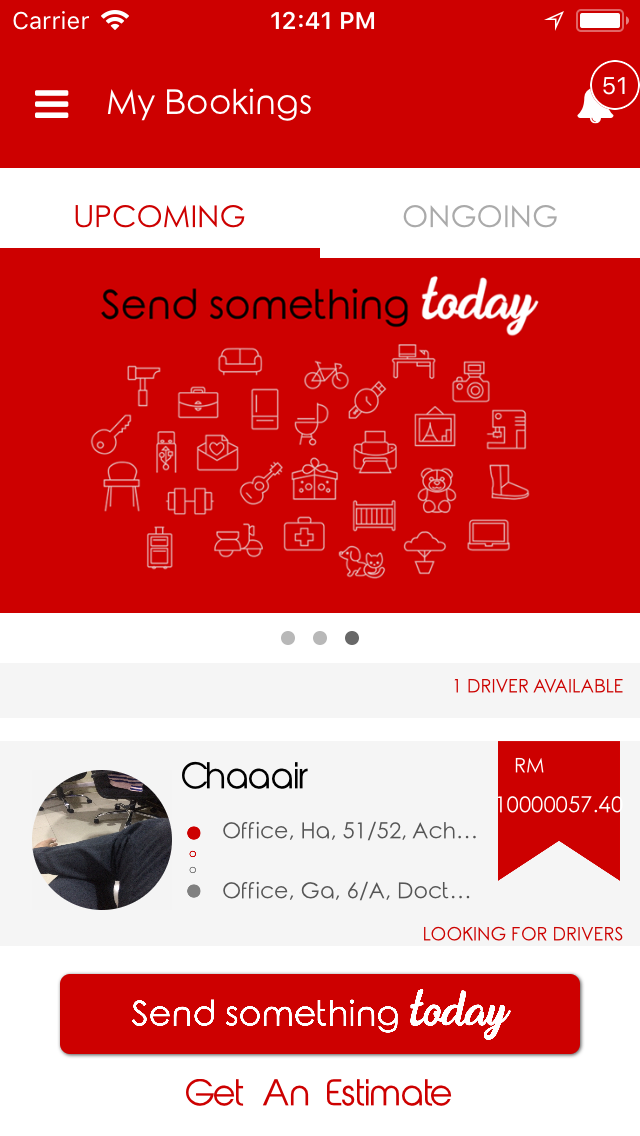Open the Chaaair booking card
Viewport: 640px width, 1136px height.
pyautogui.click(x=320, y=843)
